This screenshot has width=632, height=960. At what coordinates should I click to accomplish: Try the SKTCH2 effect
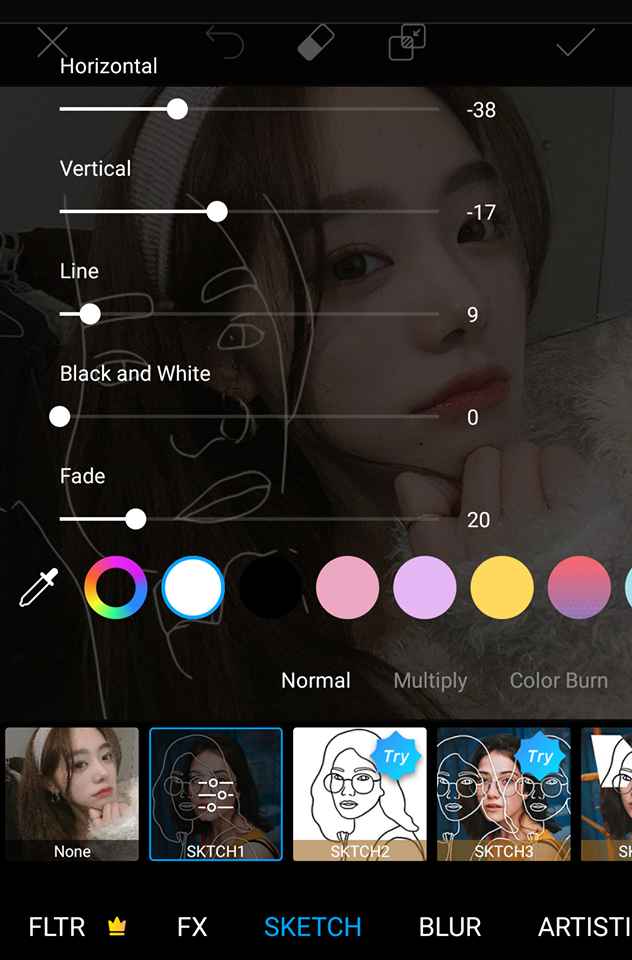click(x=359, y=793)
